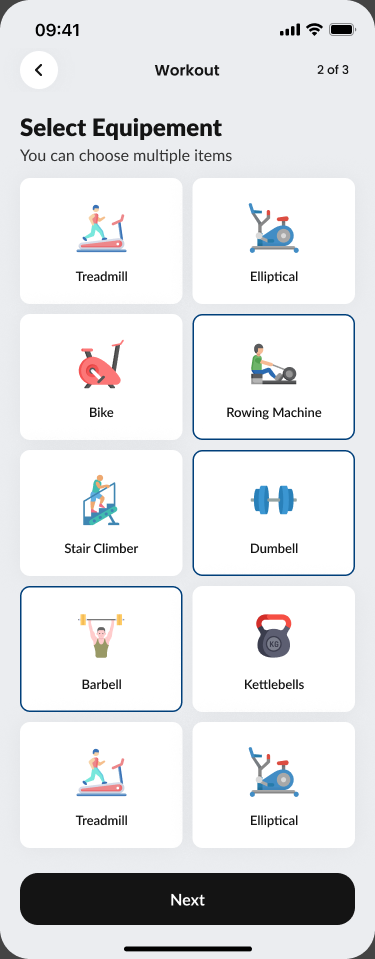Select the Bike equipment card
375x959 pixels.
[101, 377]
